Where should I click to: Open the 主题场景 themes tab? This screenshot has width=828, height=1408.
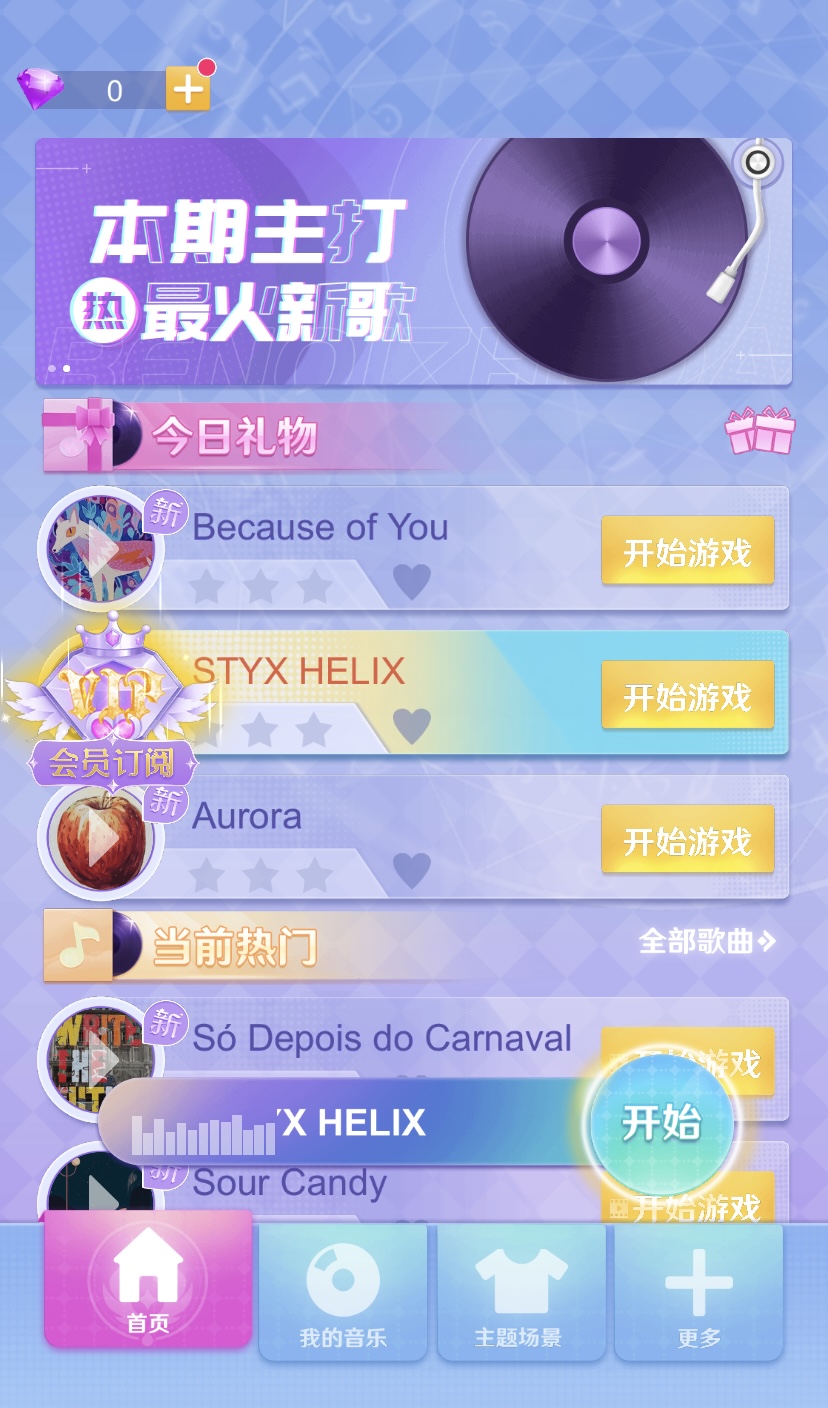(x=520, y=1292)
